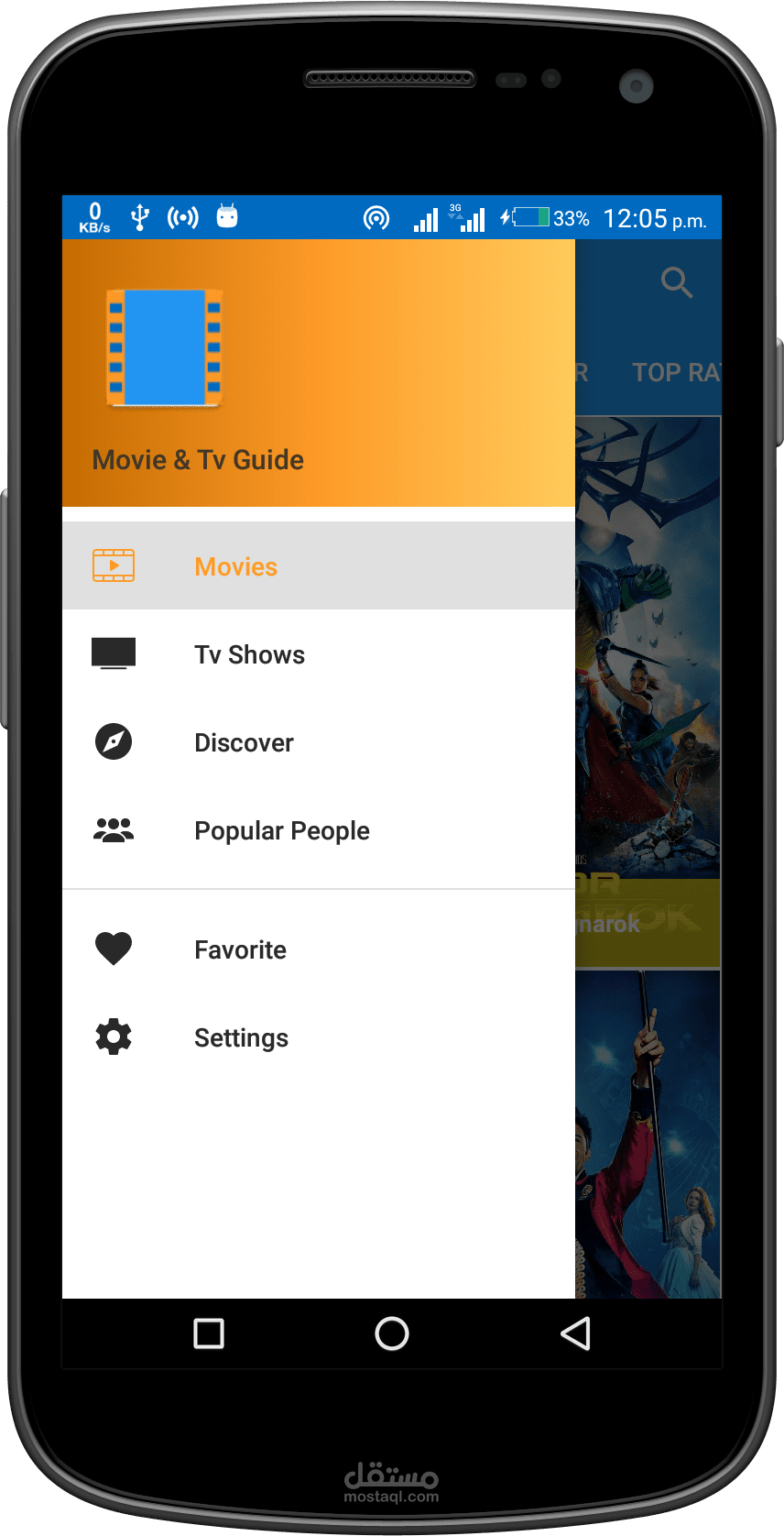Go to the Discover section
Screen dimensions: 784x1536
[319, 741]
